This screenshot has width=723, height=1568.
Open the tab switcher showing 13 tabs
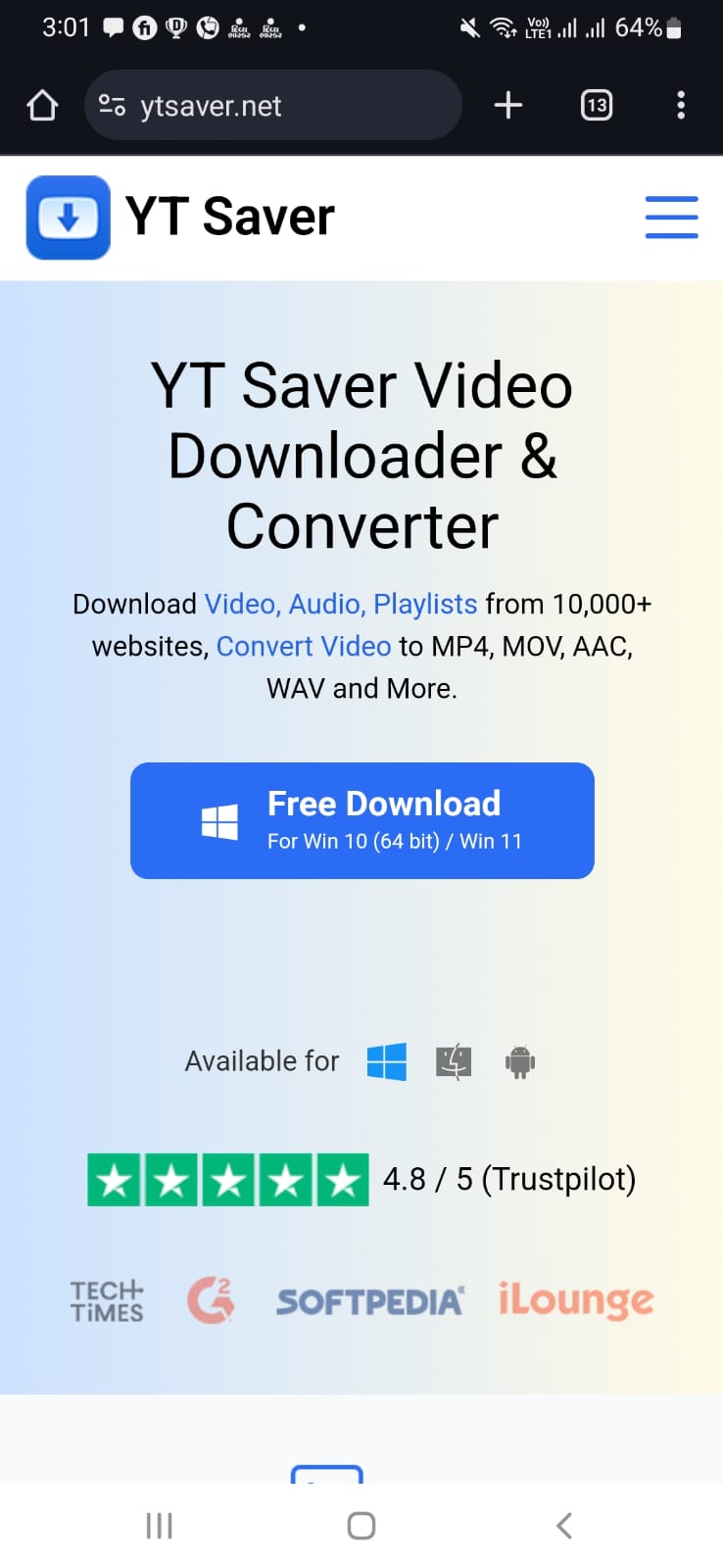click(596, 105)
